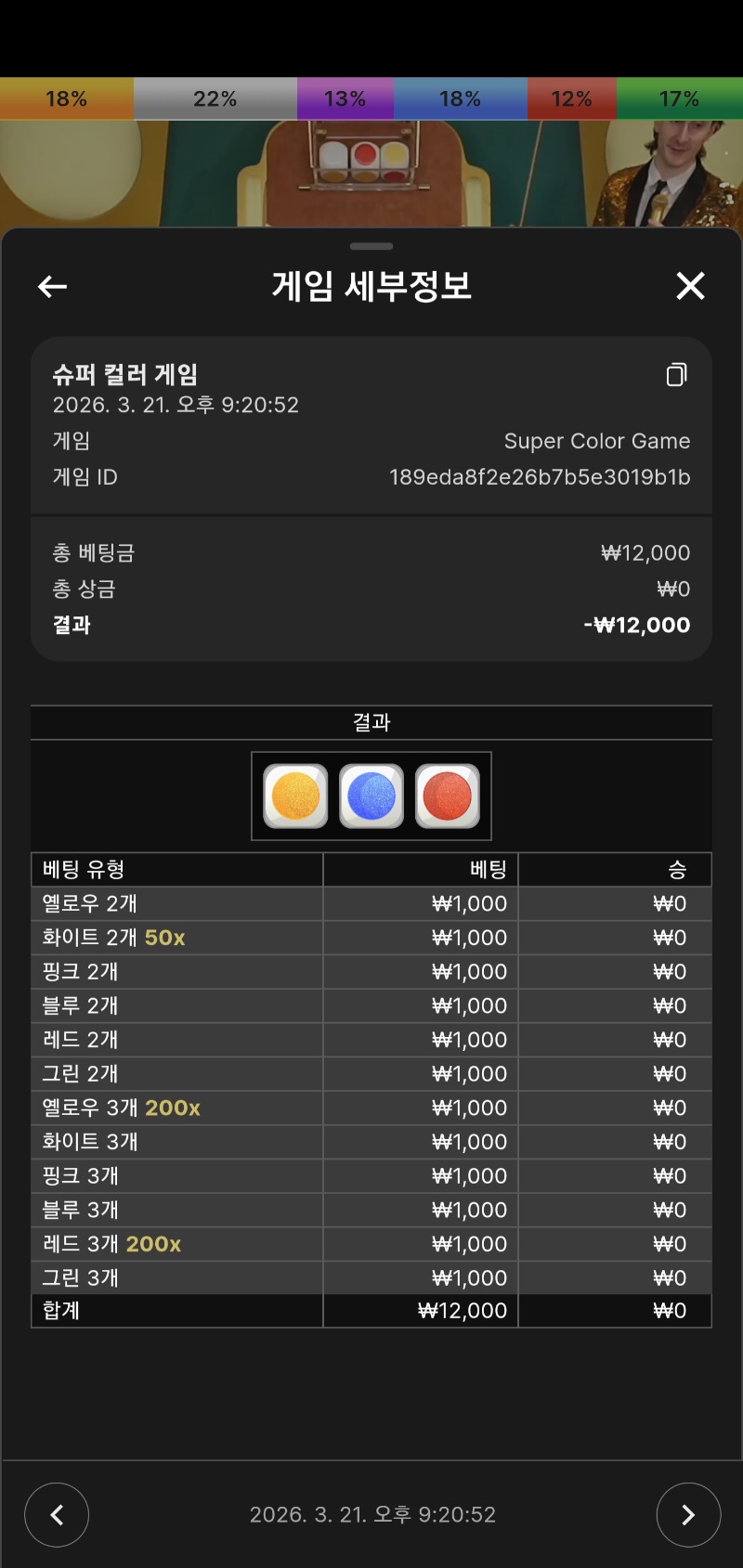This screenshot has height=1568, width=743.
Task: Close the 게임 세부정보 panel
Action: pos(690,286)
